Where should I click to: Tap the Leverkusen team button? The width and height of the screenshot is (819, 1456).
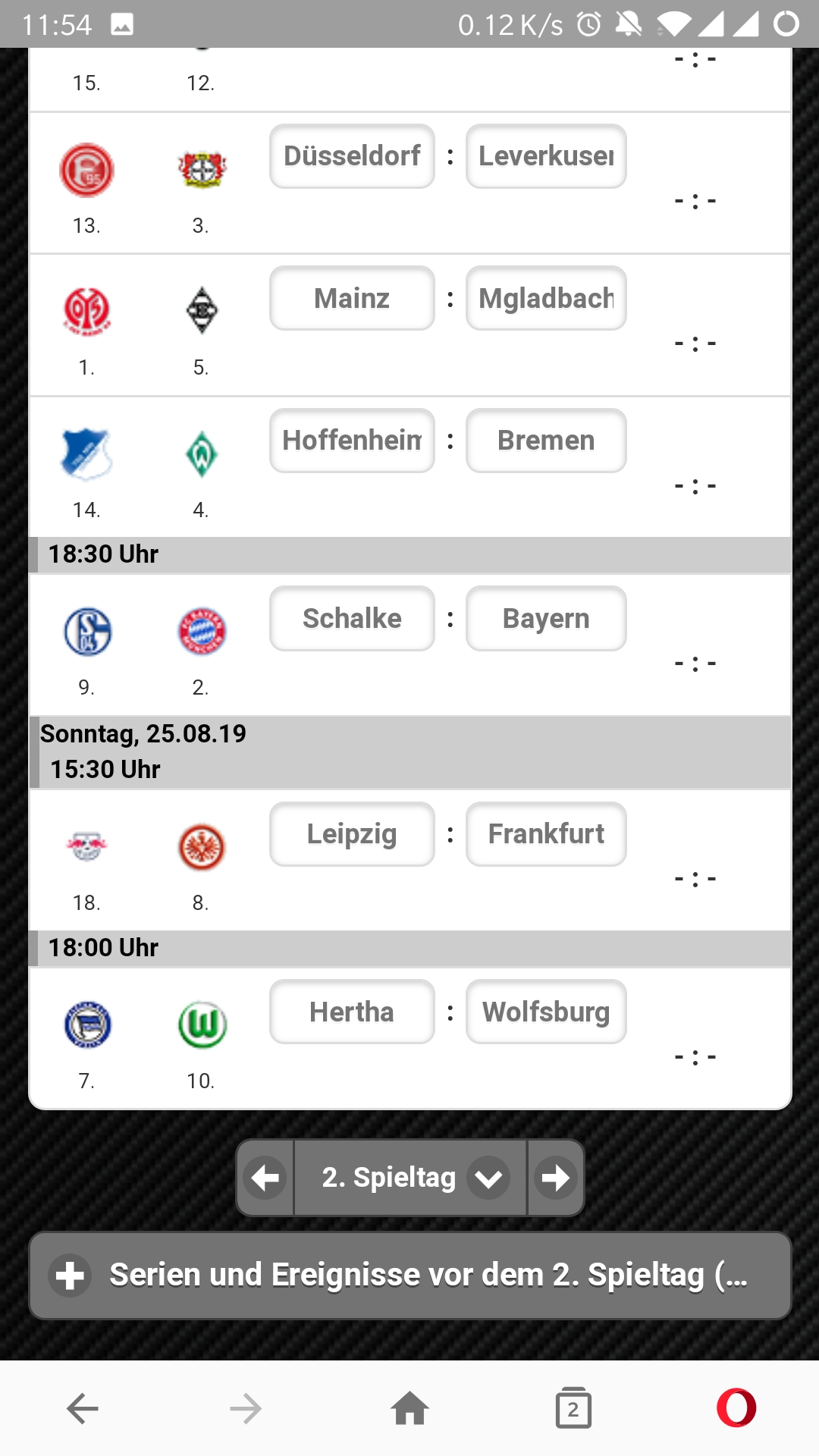point(546,156)
